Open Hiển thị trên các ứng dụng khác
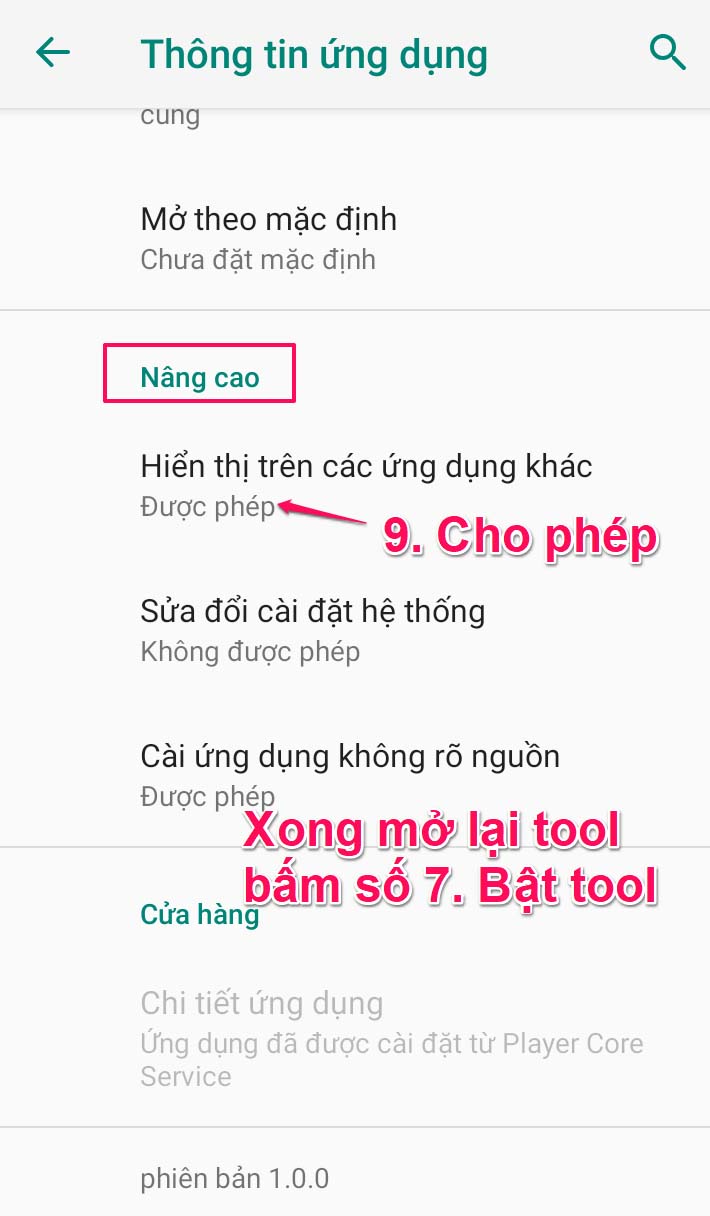Screen dimensions: 710x1216 point(366,485)
